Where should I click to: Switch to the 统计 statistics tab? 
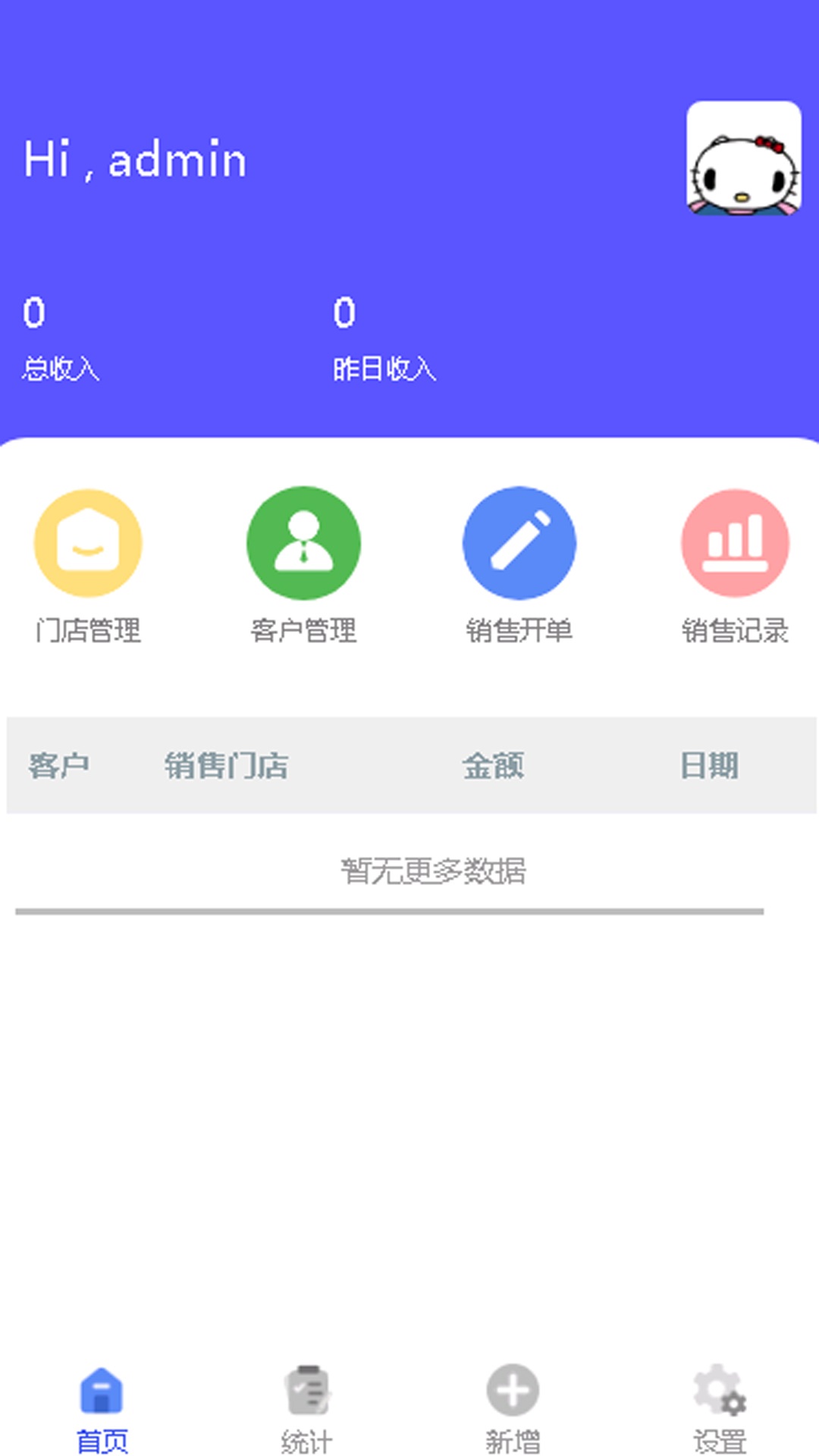tap(307, 1407)
